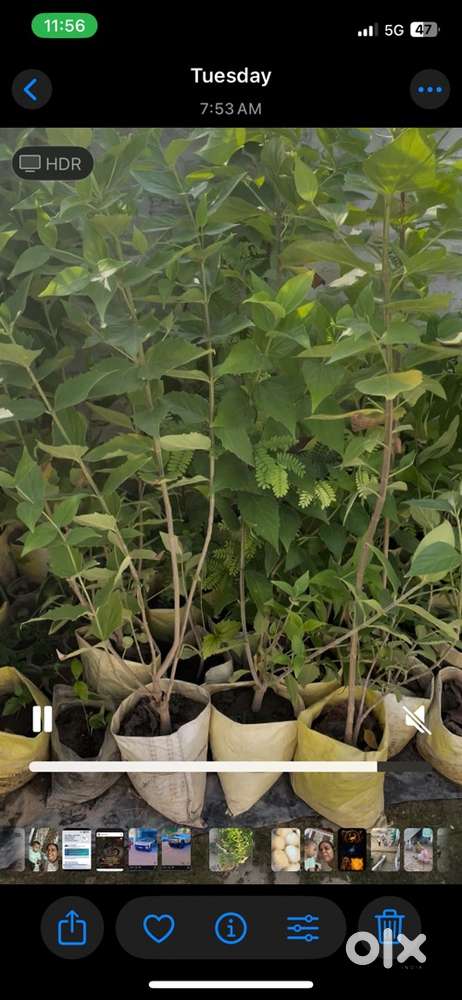
Task: Open the more options ellipsis menu
Action: tap(429, 89)
